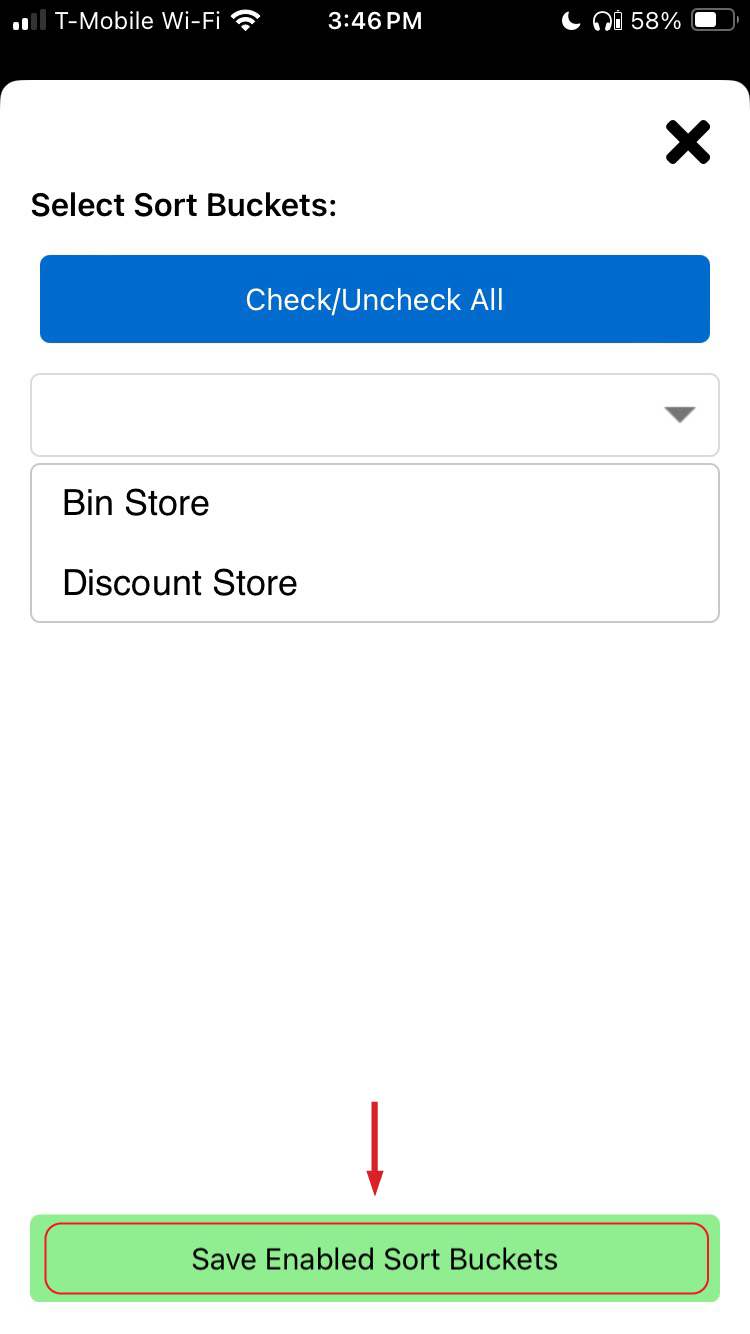Image resolution: width=750 pixels, height=1334 pixels.
Task: Collapse the sort bucket dropdown
Action: coord(679,415)
